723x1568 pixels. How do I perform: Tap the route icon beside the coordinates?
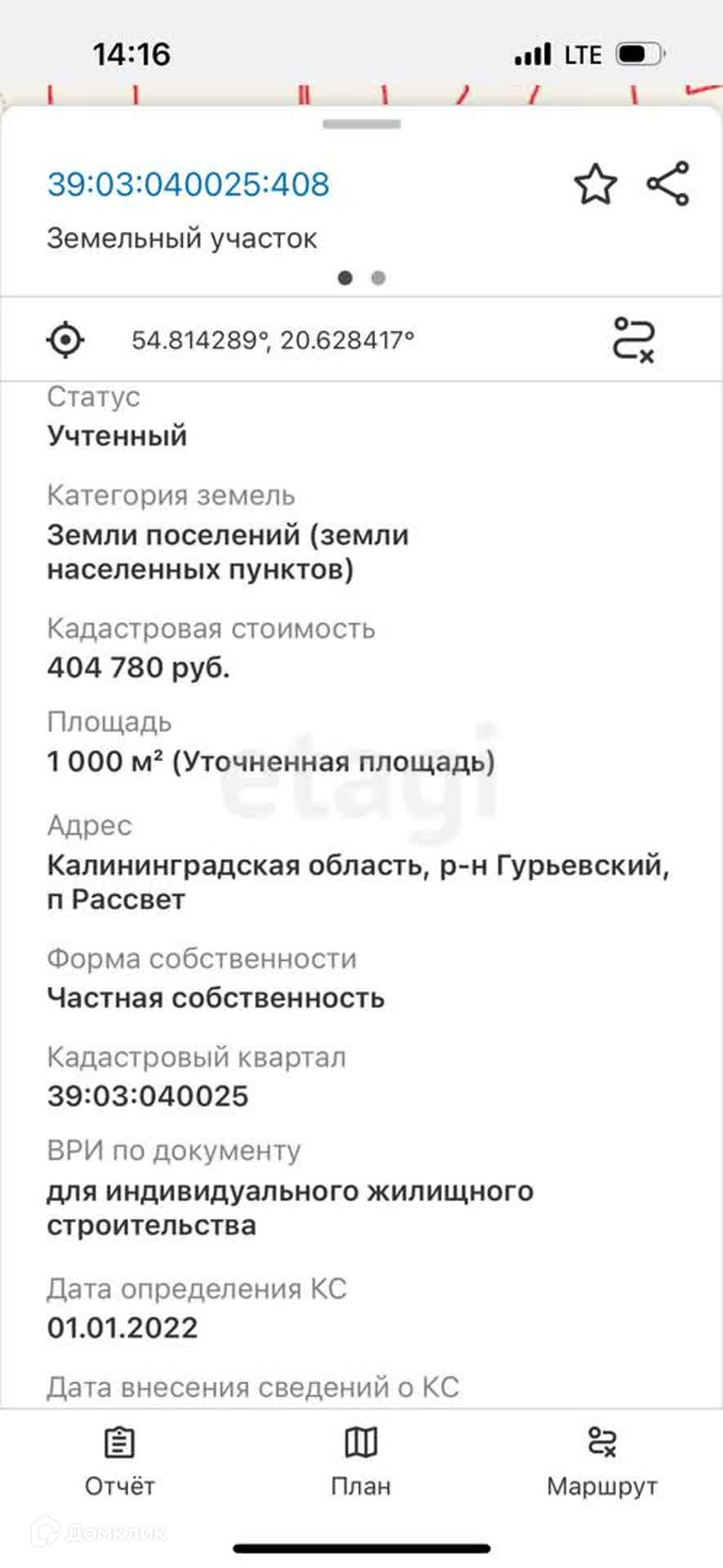tap(633, 339)
